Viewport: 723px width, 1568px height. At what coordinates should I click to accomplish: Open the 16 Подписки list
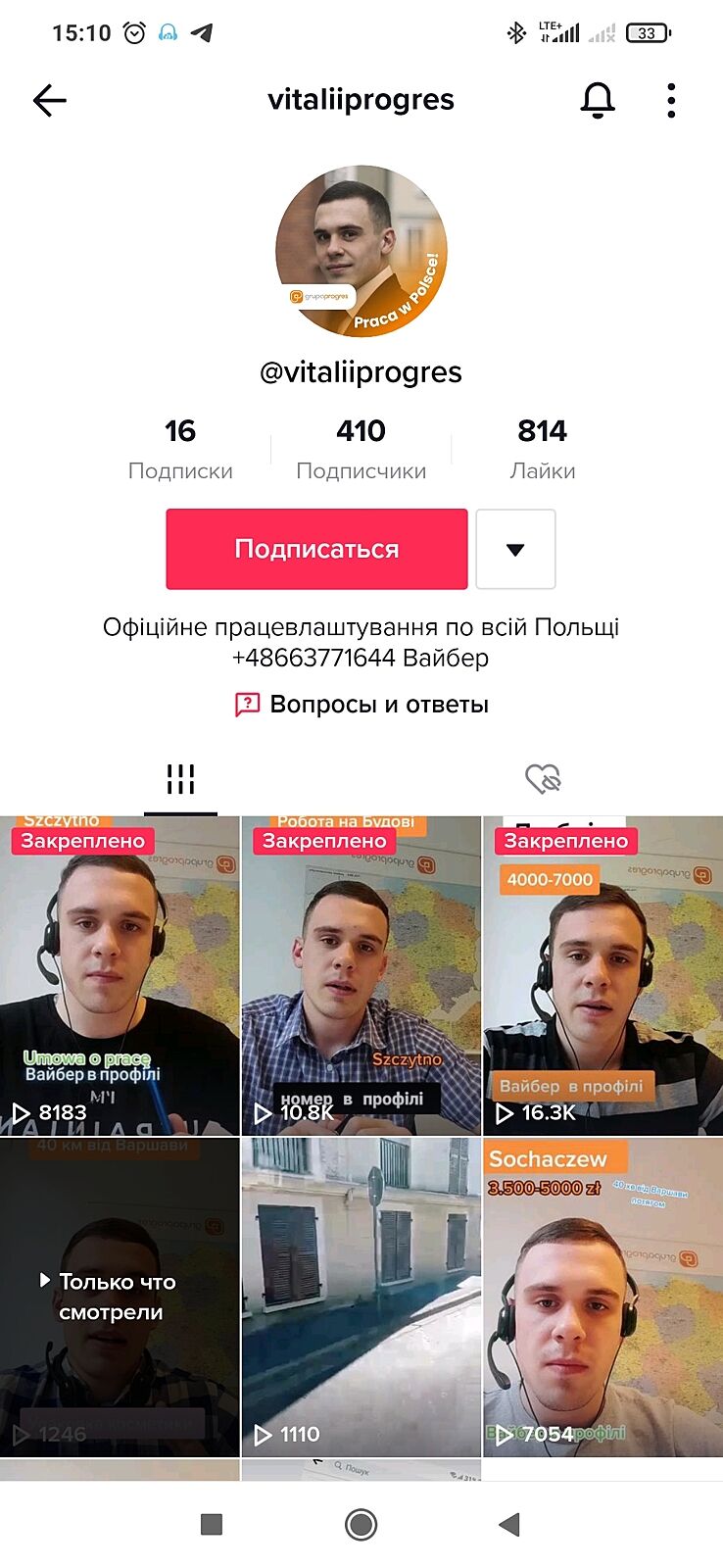coord(180,448)
